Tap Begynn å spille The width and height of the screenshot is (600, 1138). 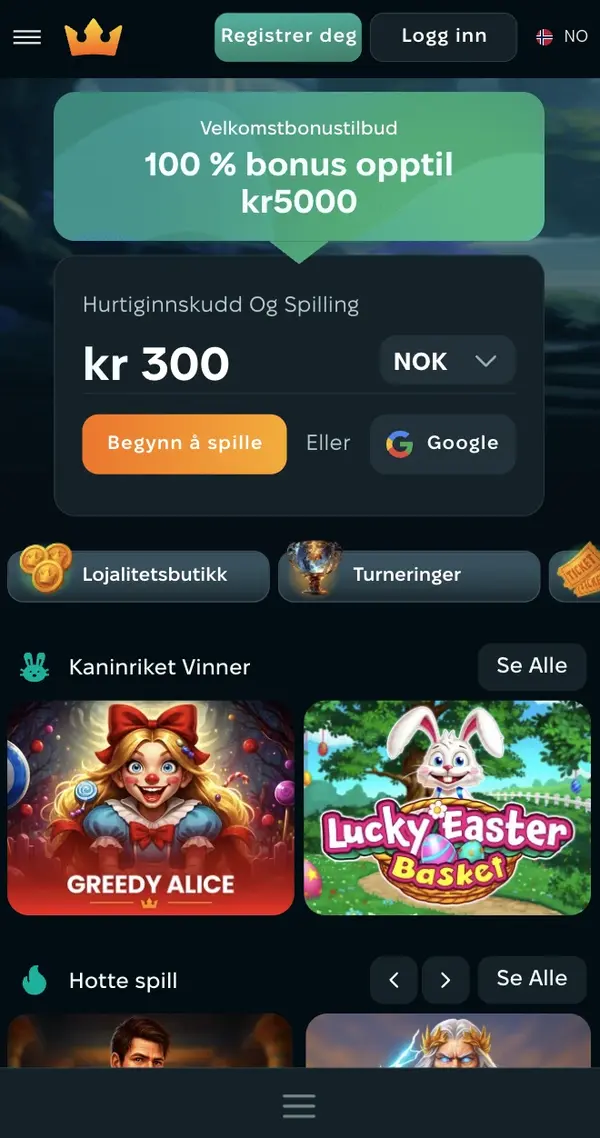point(184,443)
